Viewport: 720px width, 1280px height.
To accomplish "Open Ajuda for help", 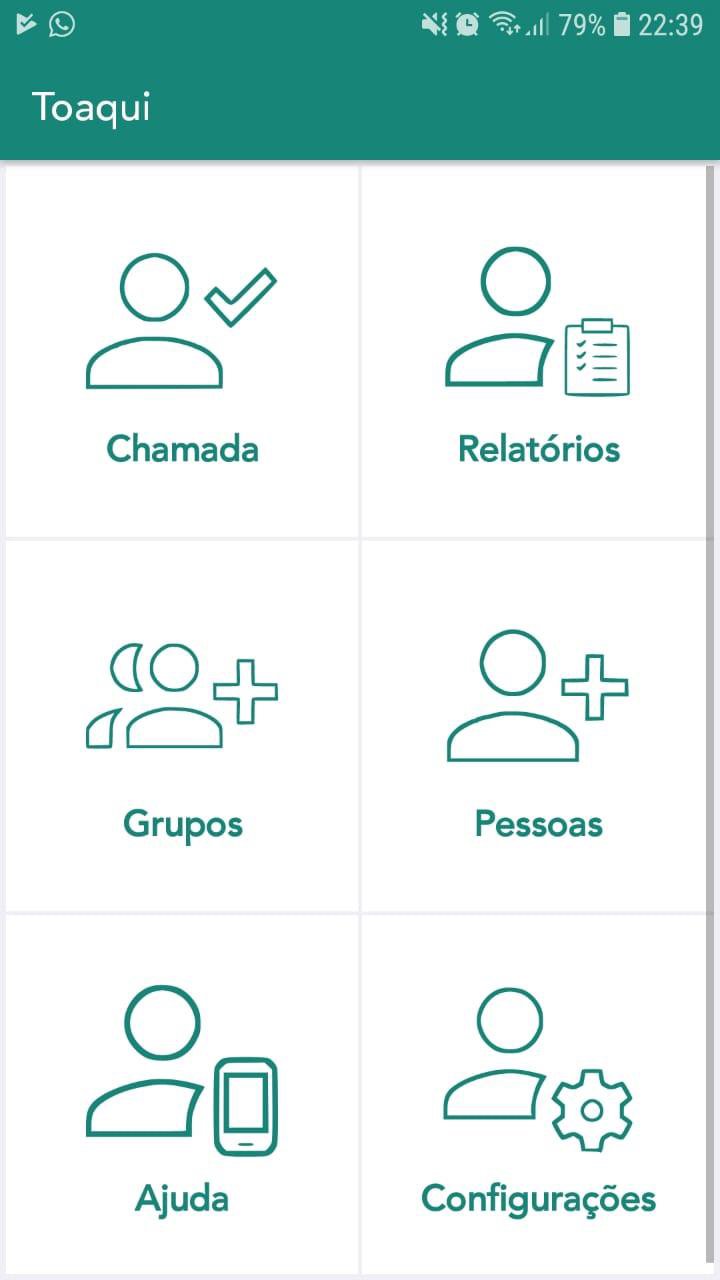I will pos(182,1096).
